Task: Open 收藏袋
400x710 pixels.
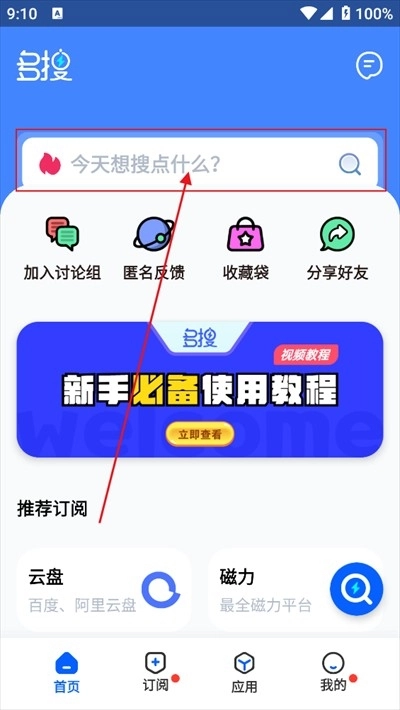Action: point(246,249)
